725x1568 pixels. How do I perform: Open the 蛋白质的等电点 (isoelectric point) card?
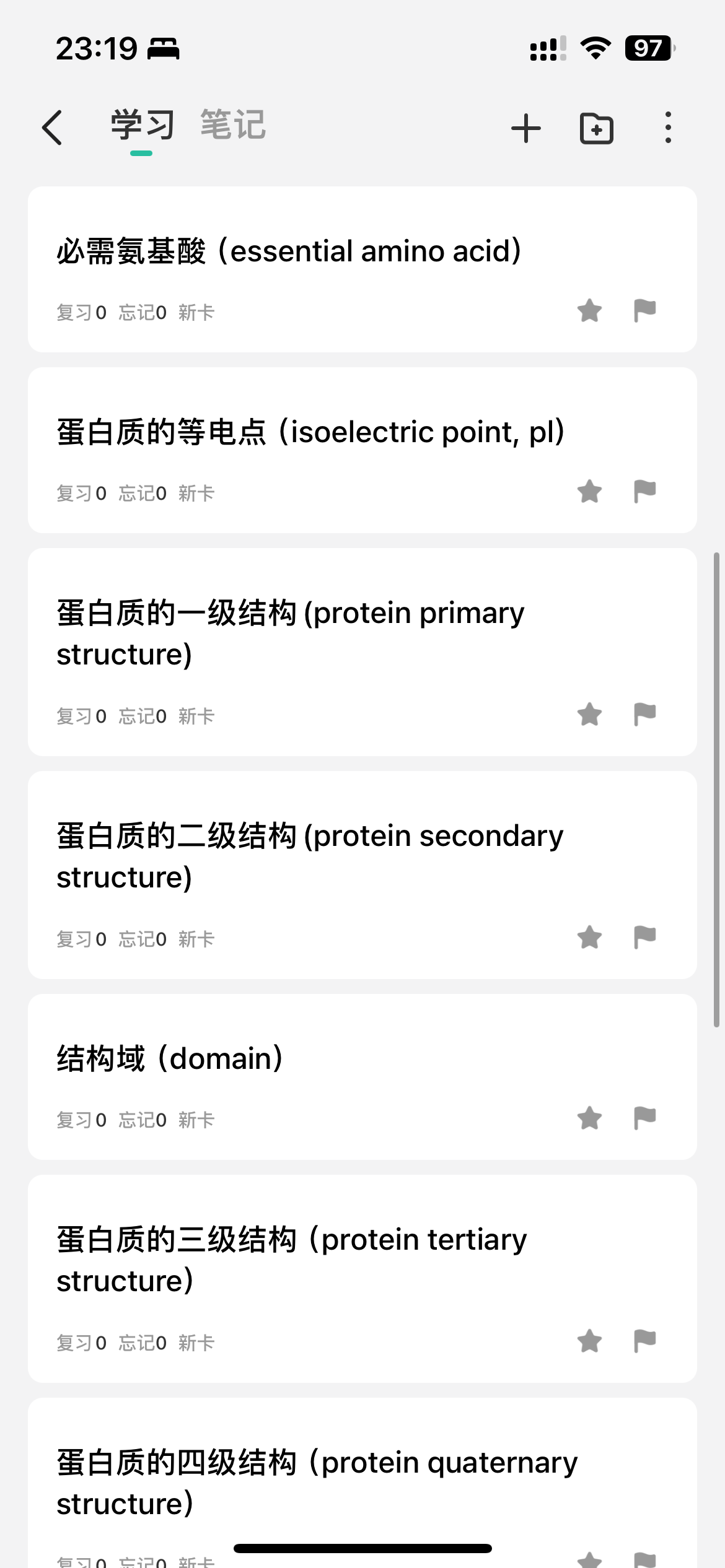coord(362,450)
